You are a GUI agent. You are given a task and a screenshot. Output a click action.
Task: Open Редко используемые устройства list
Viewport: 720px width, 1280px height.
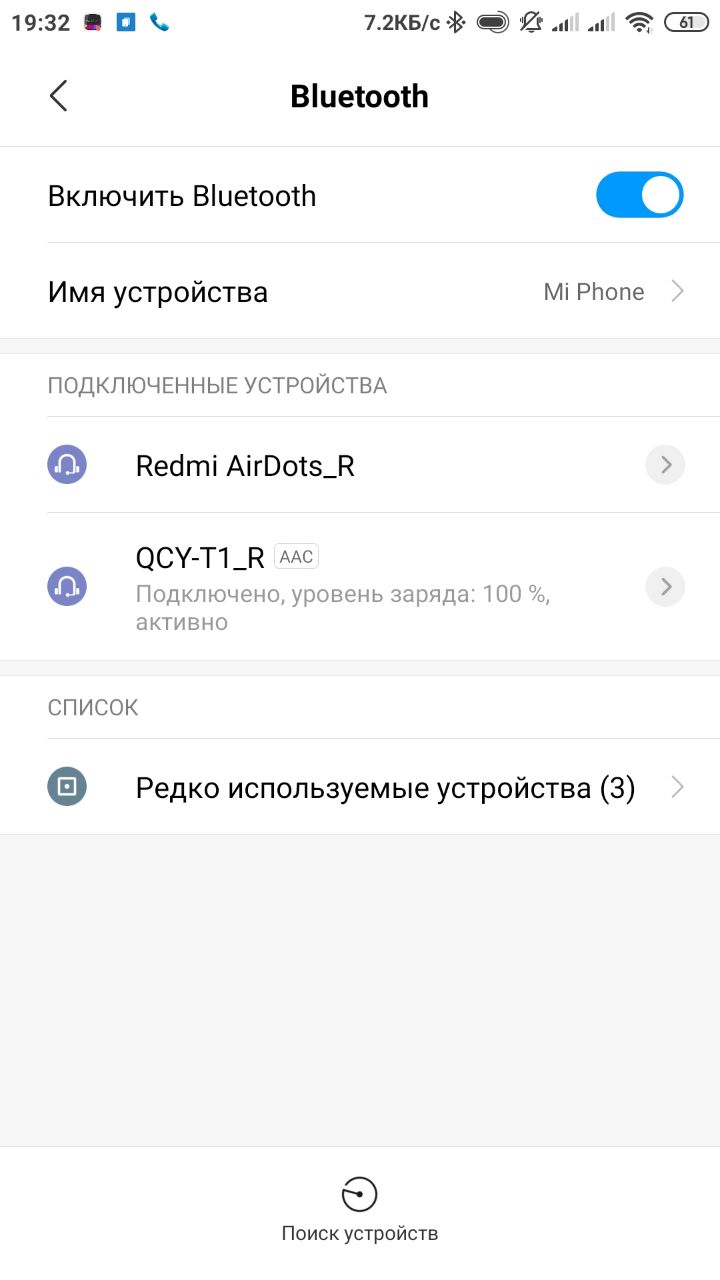(x=360, y=787)
